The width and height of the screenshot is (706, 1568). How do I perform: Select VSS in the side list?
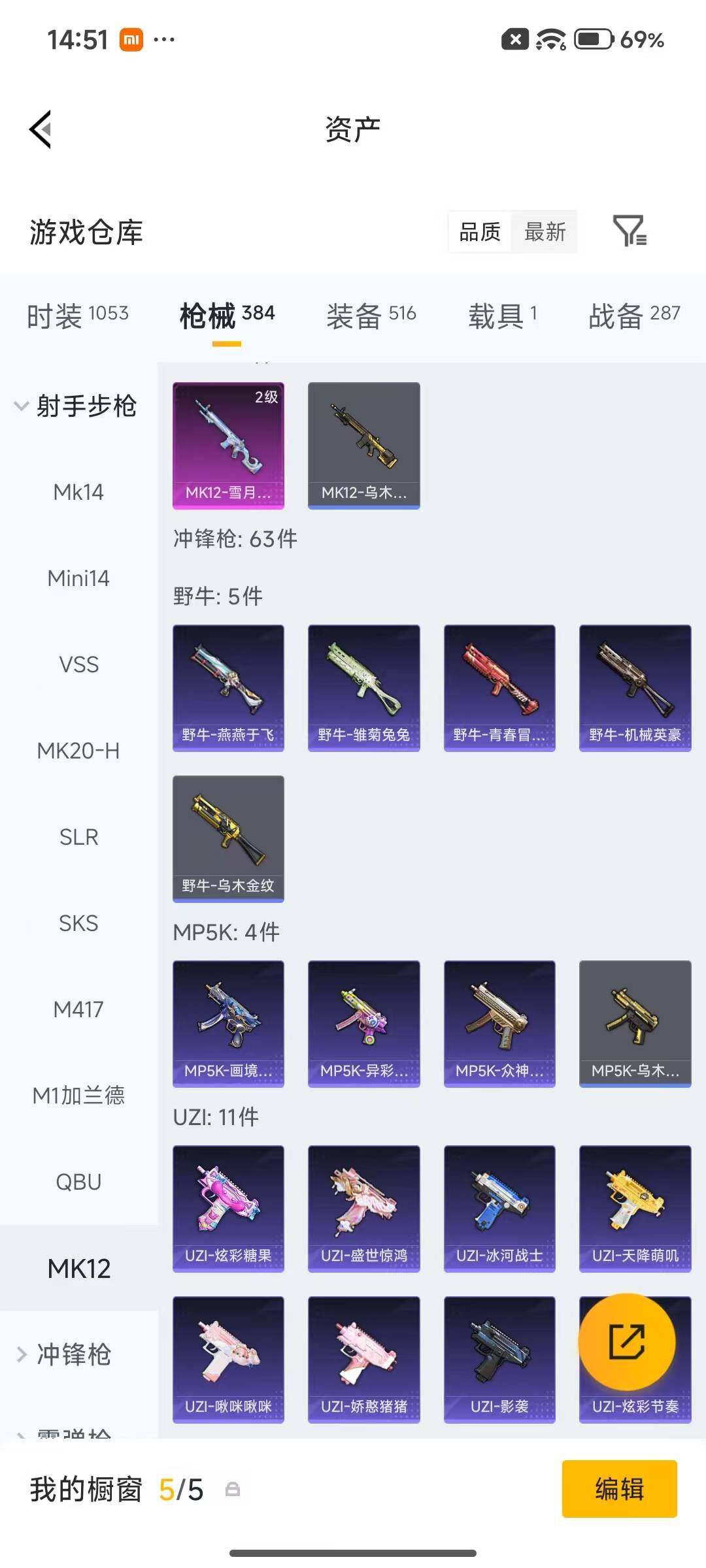[x=78, y=664]
